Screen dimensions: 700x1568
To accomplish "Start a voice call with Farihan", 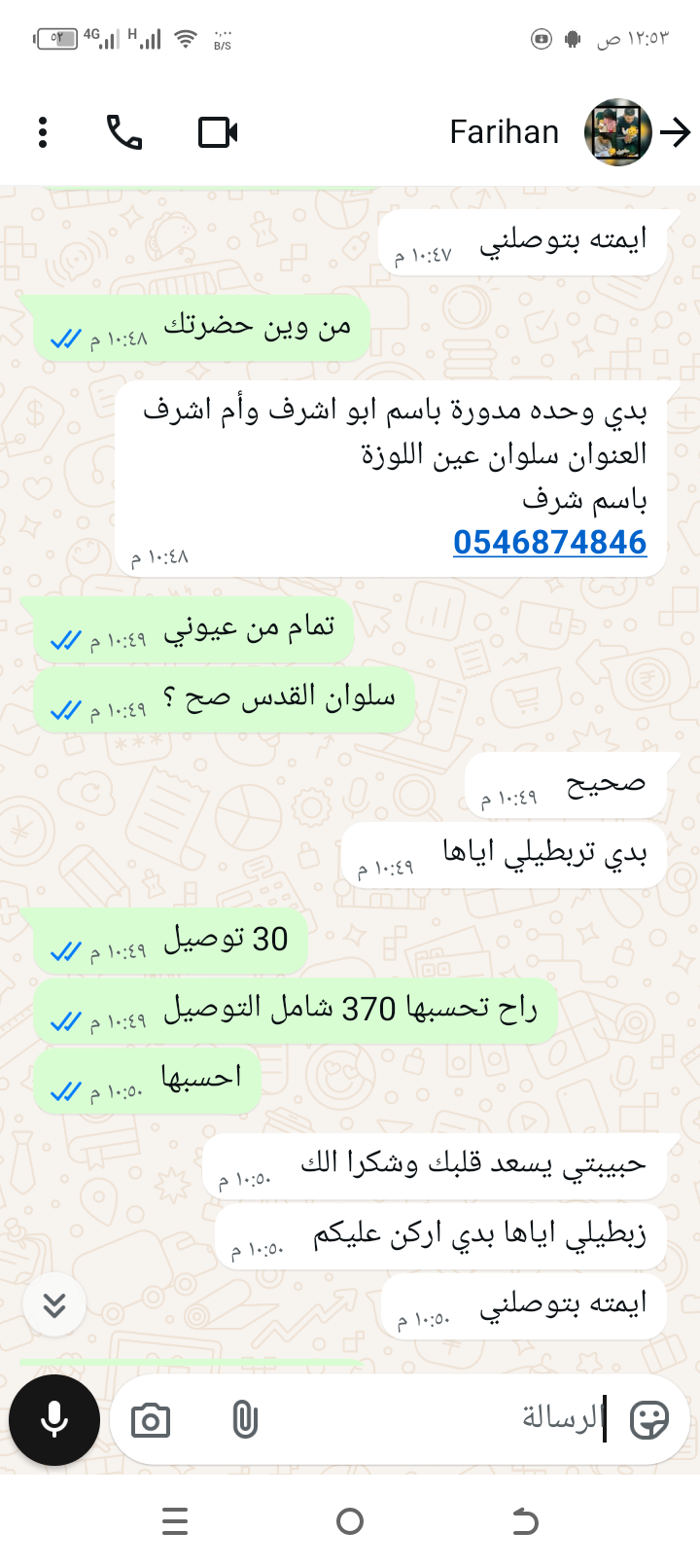I will 124,132.
